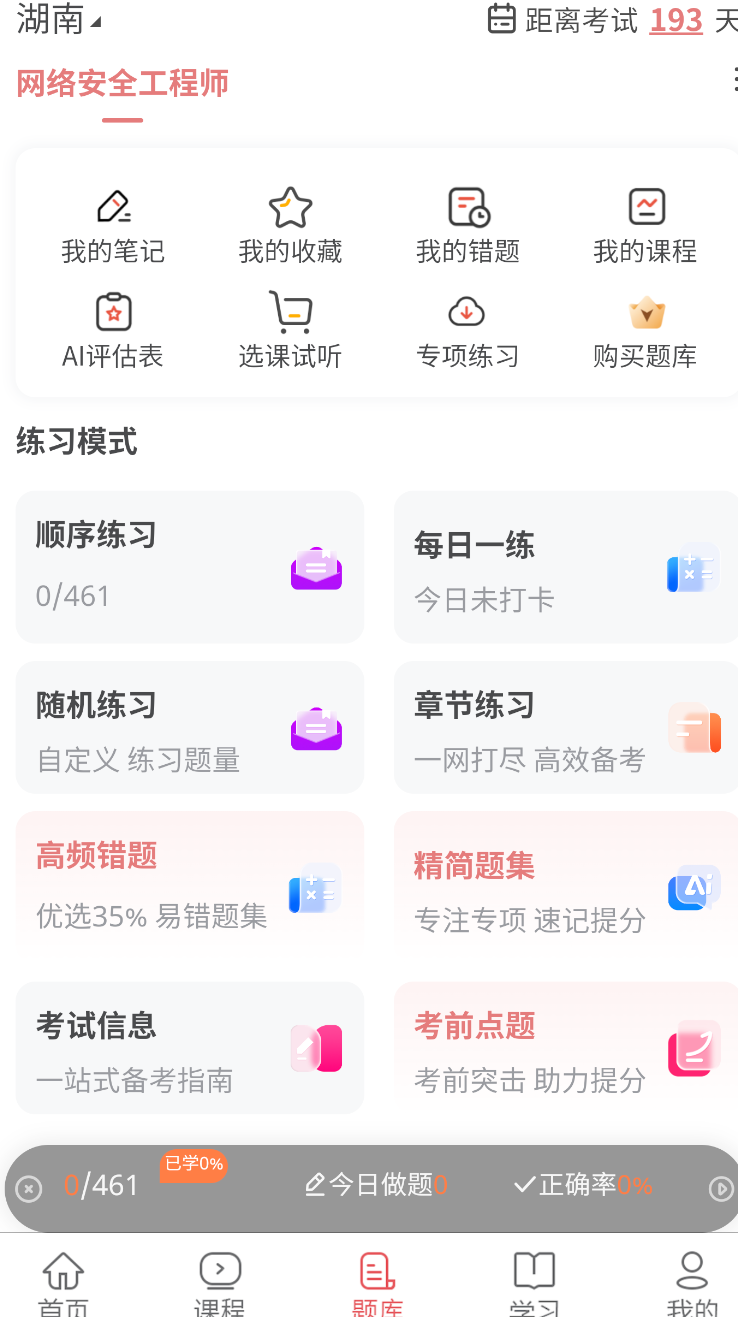Click the 已学0% progress badge
This screenshot has width=738, height=1317.
pyautogui.click(x=193, y=1166)
